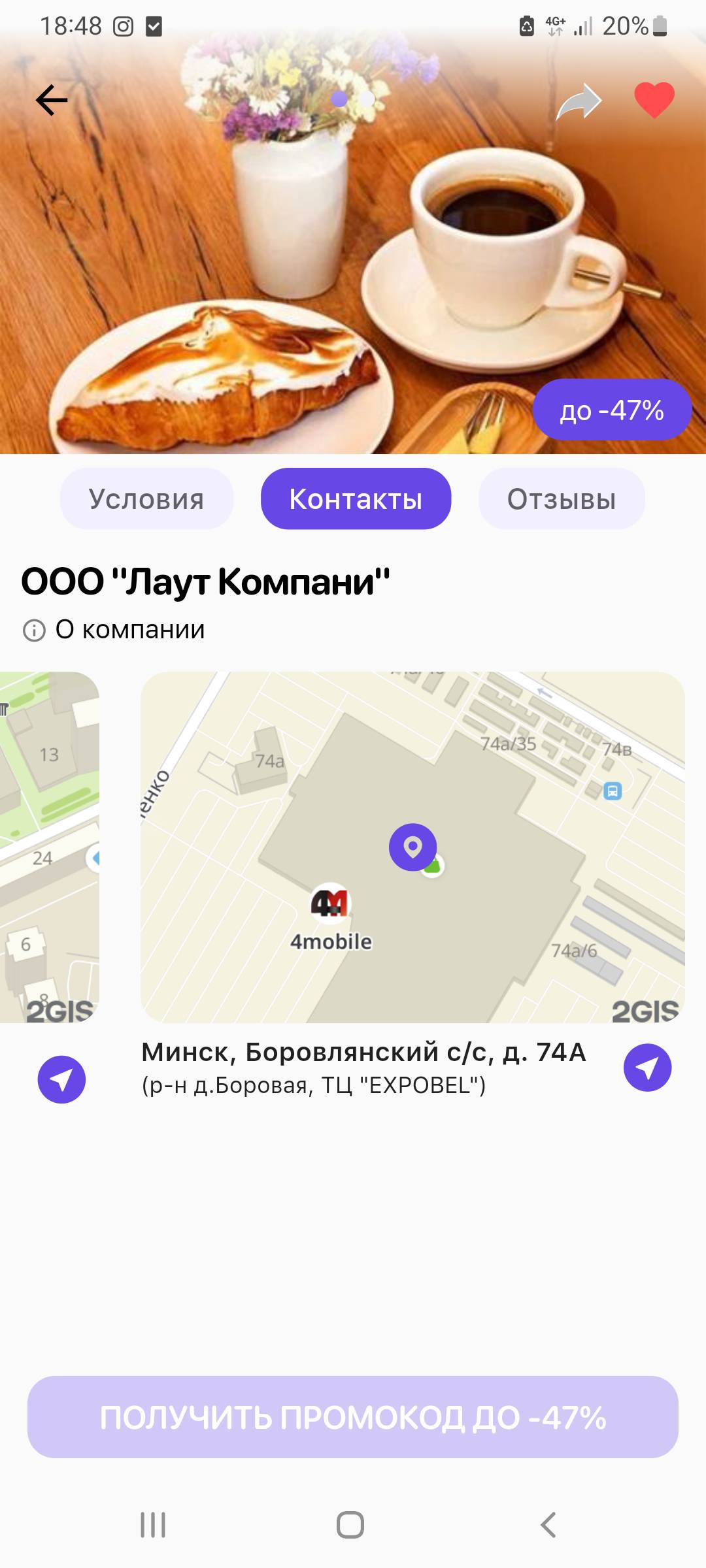Open the partially visible map card with building 13
The image size is (706, 1568).
point(49,847)
